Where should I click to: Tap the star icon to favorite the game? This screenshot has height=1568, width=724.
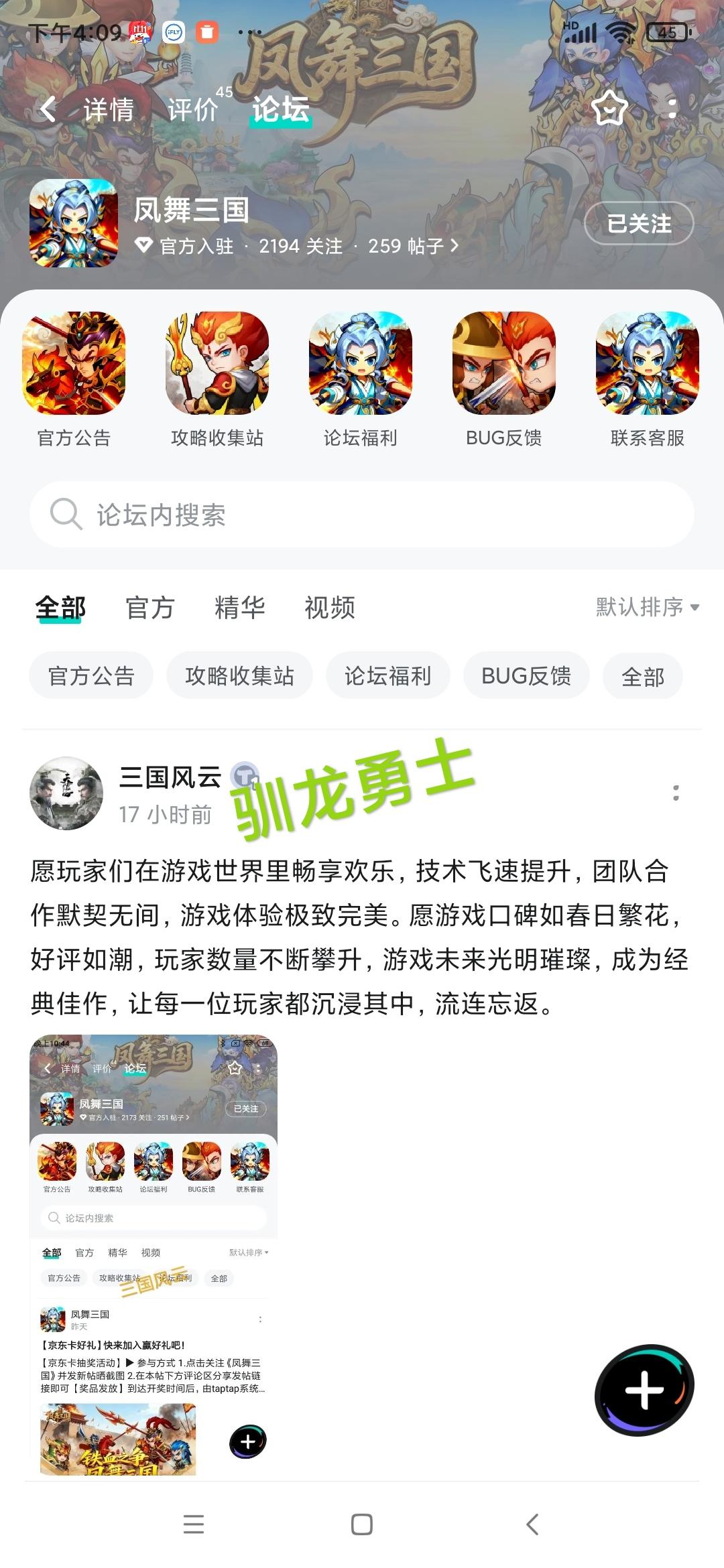[x=611, y=111]
